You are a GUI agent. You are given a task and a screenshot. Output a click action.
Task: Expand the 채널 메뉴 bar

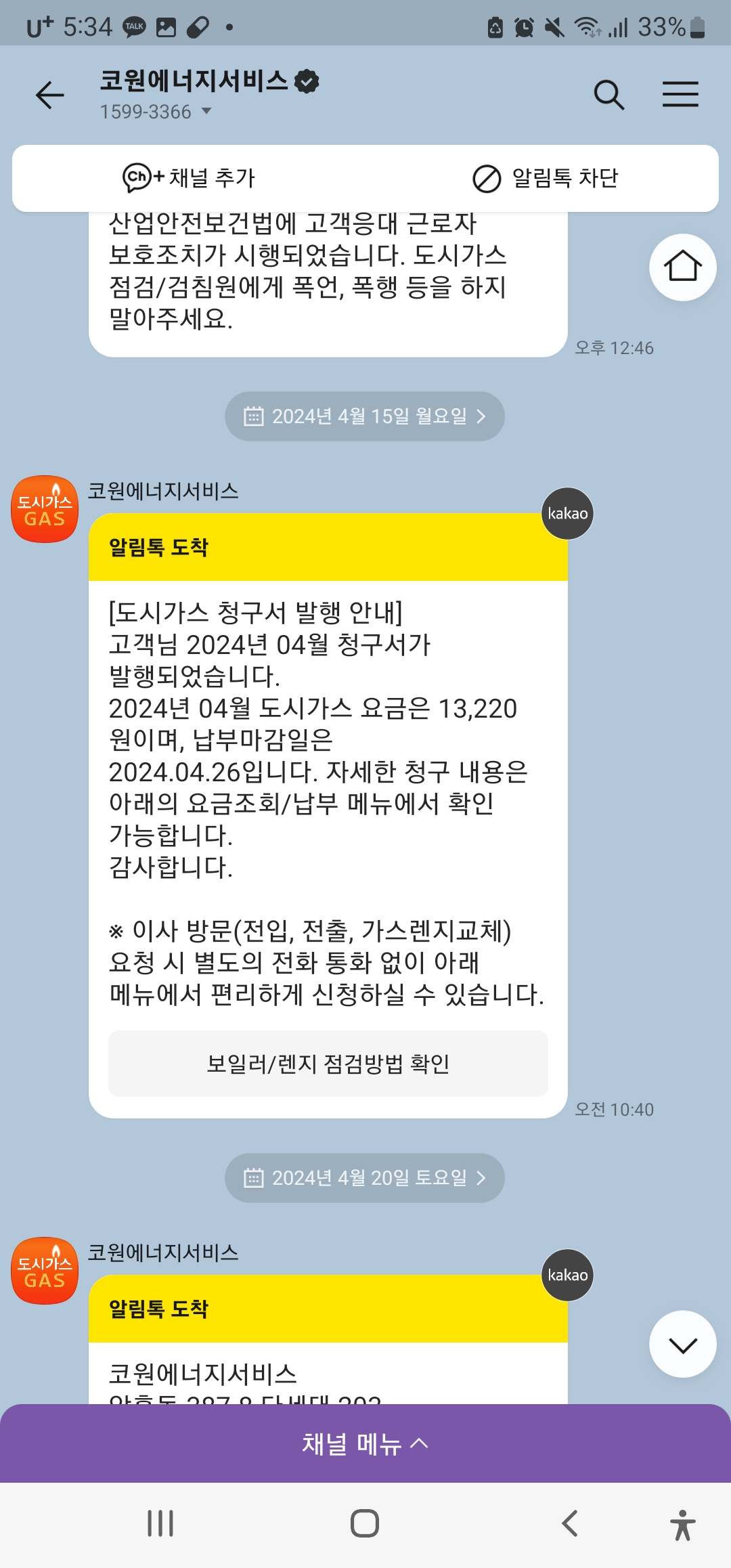click(x=365, y=1443)
